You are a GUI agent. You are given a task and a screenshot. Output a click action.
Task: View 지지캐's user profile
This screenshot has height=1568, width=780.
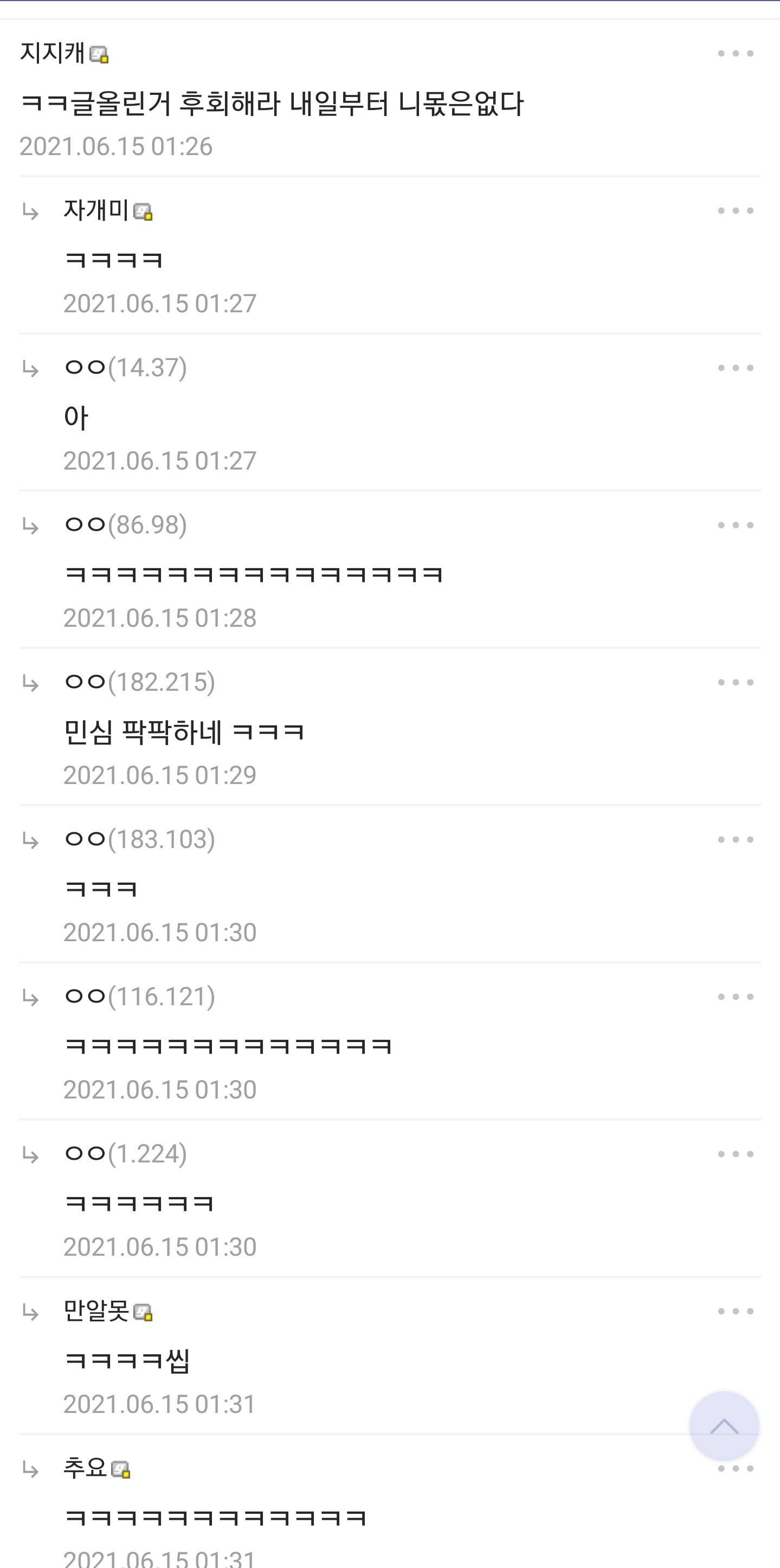53,53
